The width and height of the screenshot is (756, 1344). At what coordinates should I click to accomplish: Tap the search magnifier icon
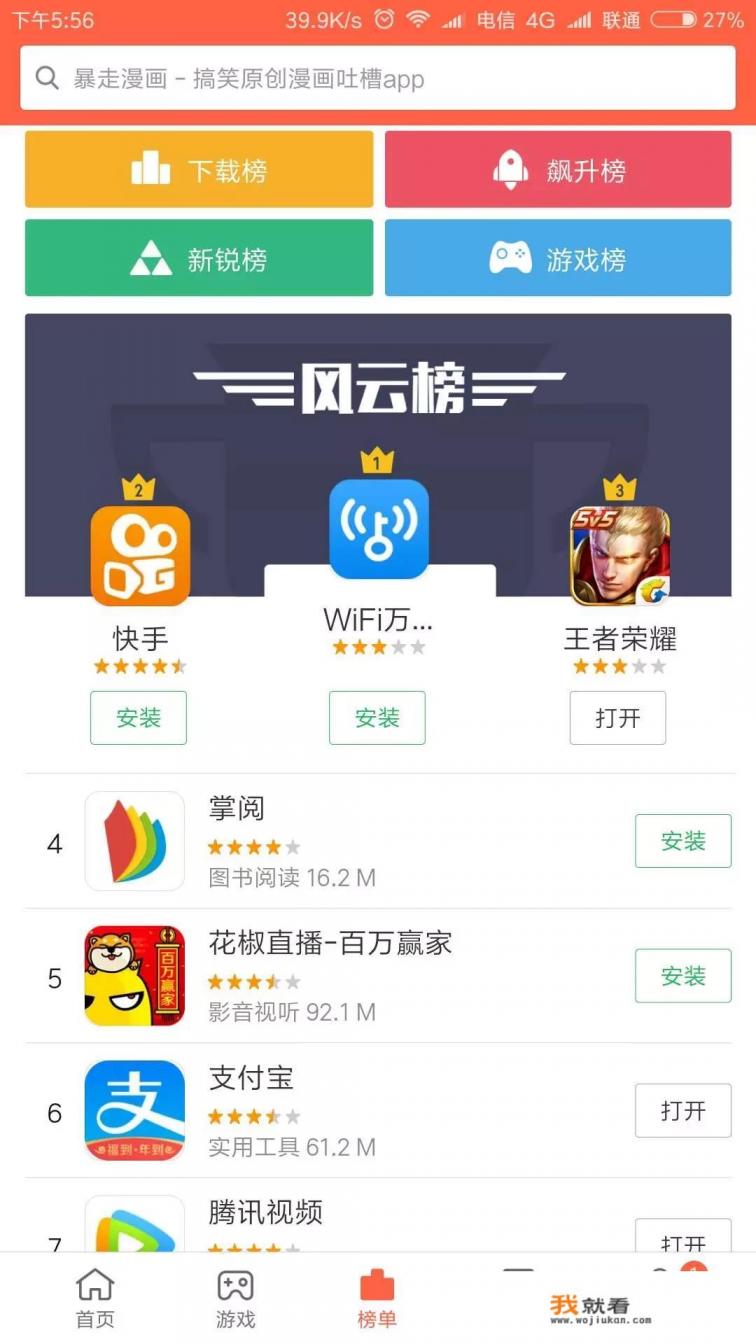(47, 77)
